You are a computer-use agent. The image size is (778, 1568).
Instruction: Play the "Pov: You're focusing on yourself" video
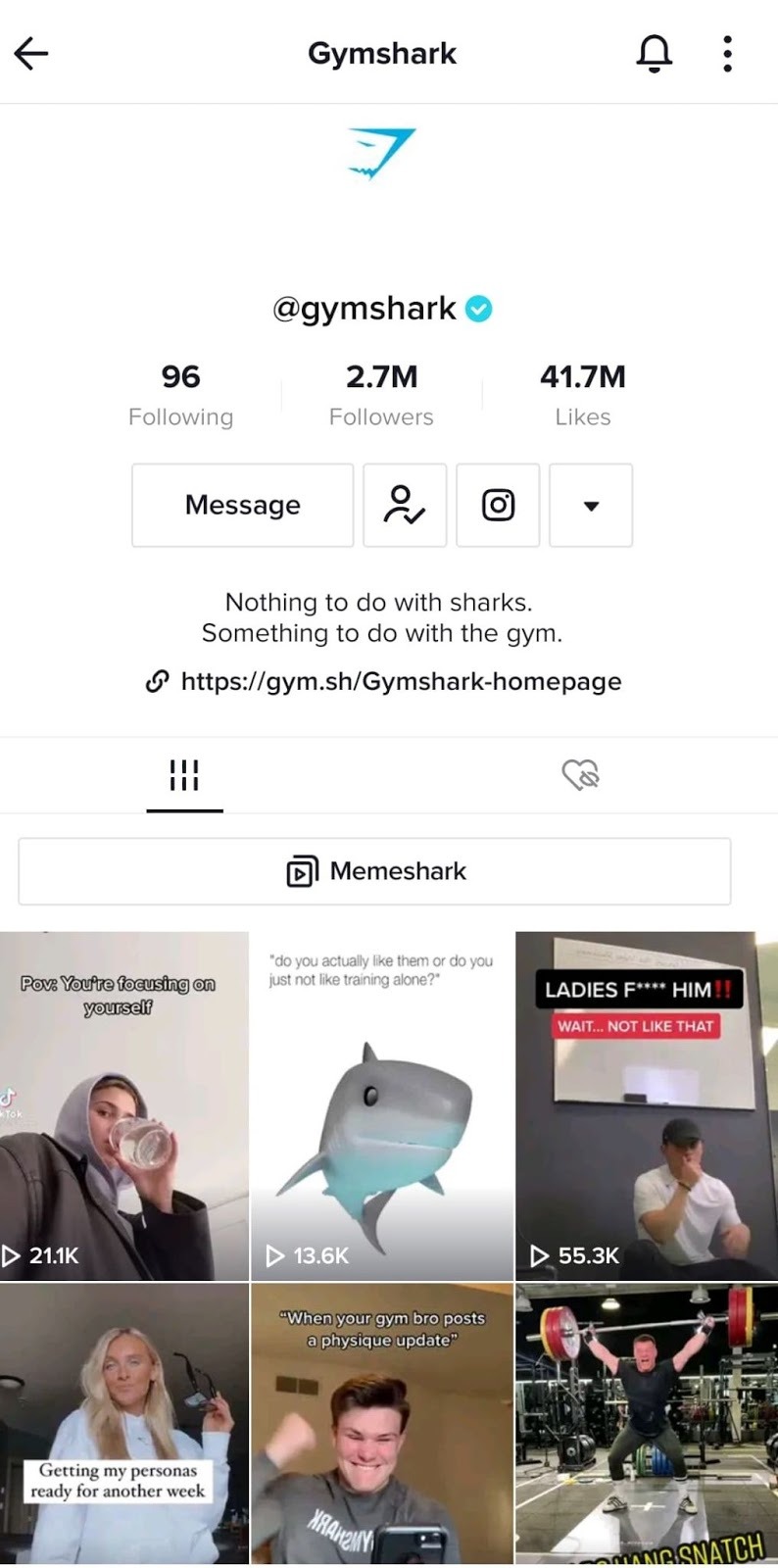pos(123,1105)
